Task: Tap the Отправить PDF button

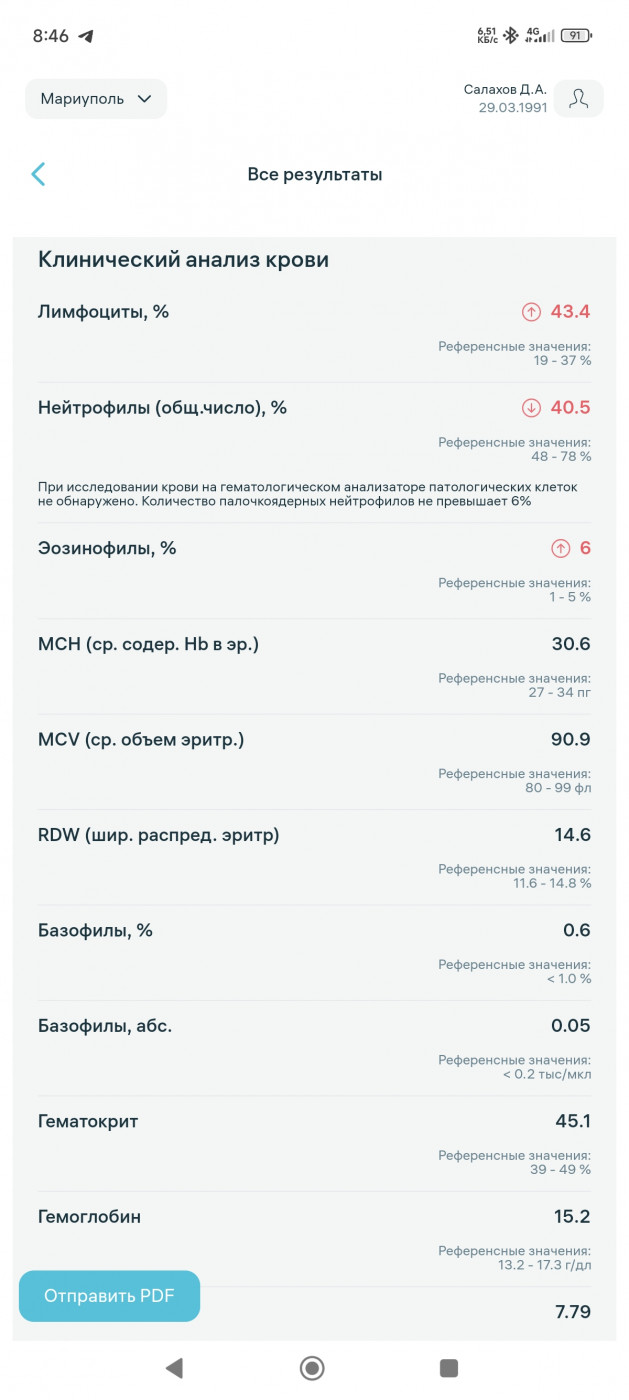Action: [109, 1296]
